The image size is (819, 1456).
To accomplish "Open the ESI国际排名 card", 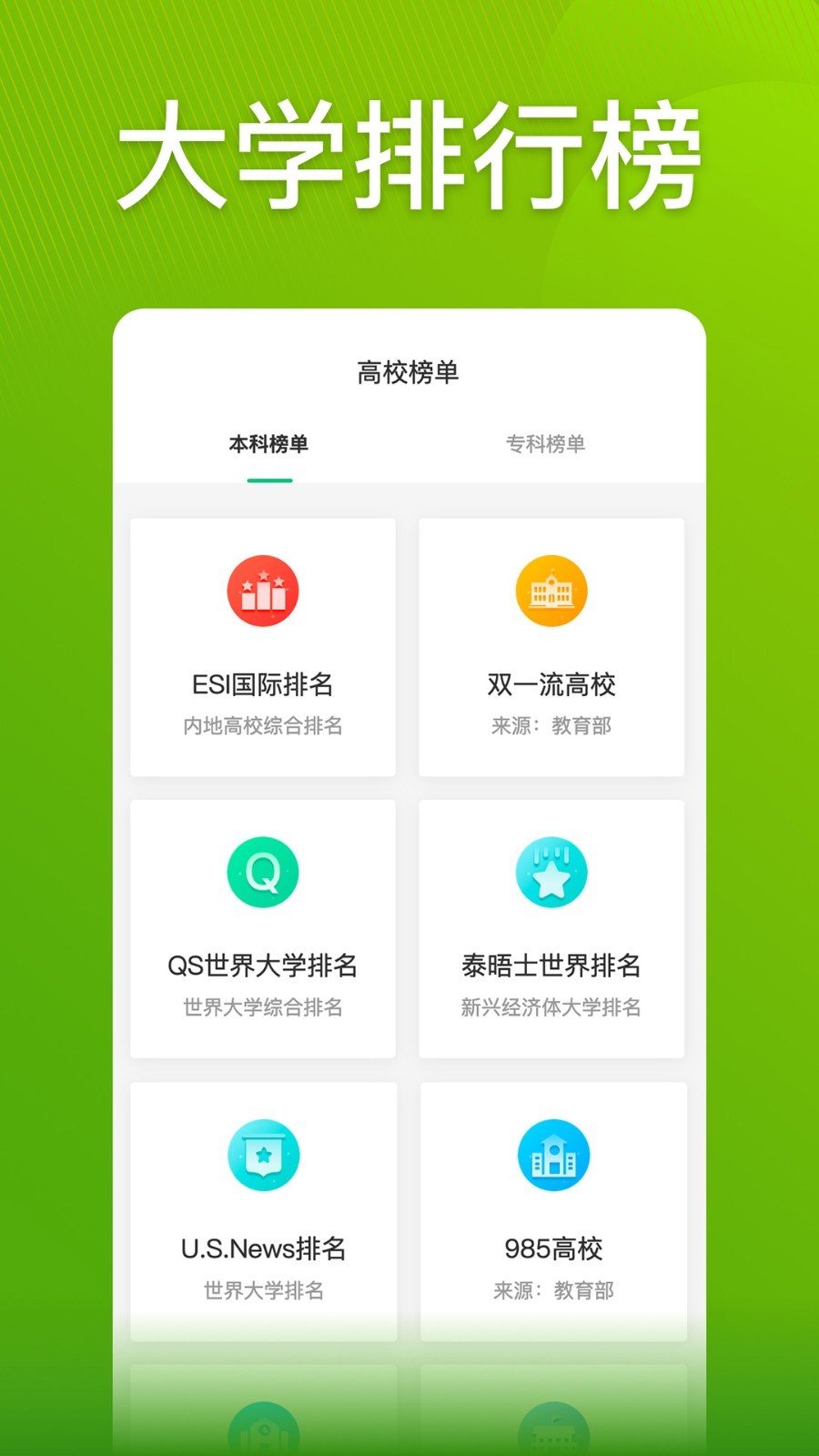I will click(x=262, y=648).
